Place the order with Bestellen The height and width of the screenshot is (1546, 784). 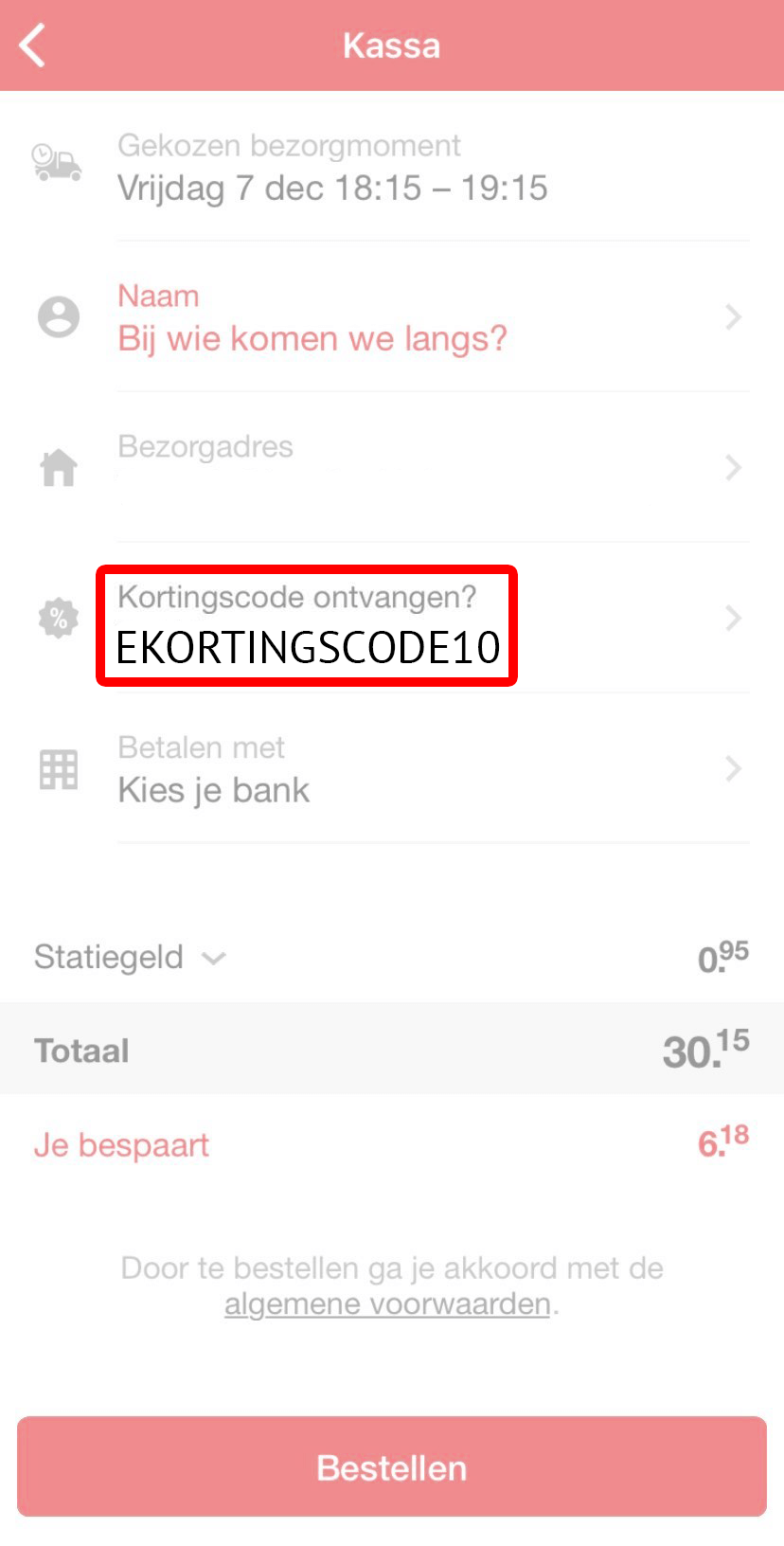pos(392,1466)
